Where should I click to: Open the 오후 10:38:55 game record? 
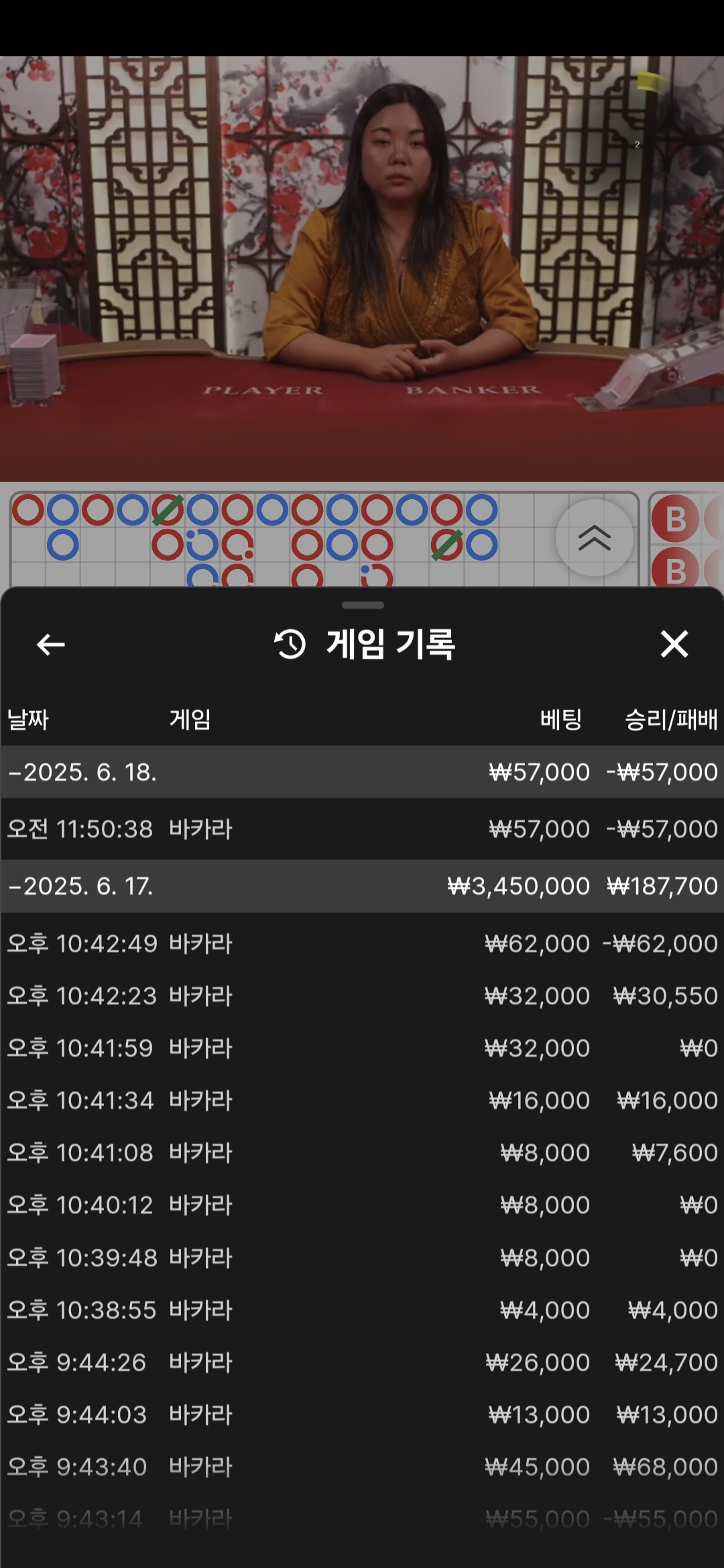click(x=362, y=1310)
